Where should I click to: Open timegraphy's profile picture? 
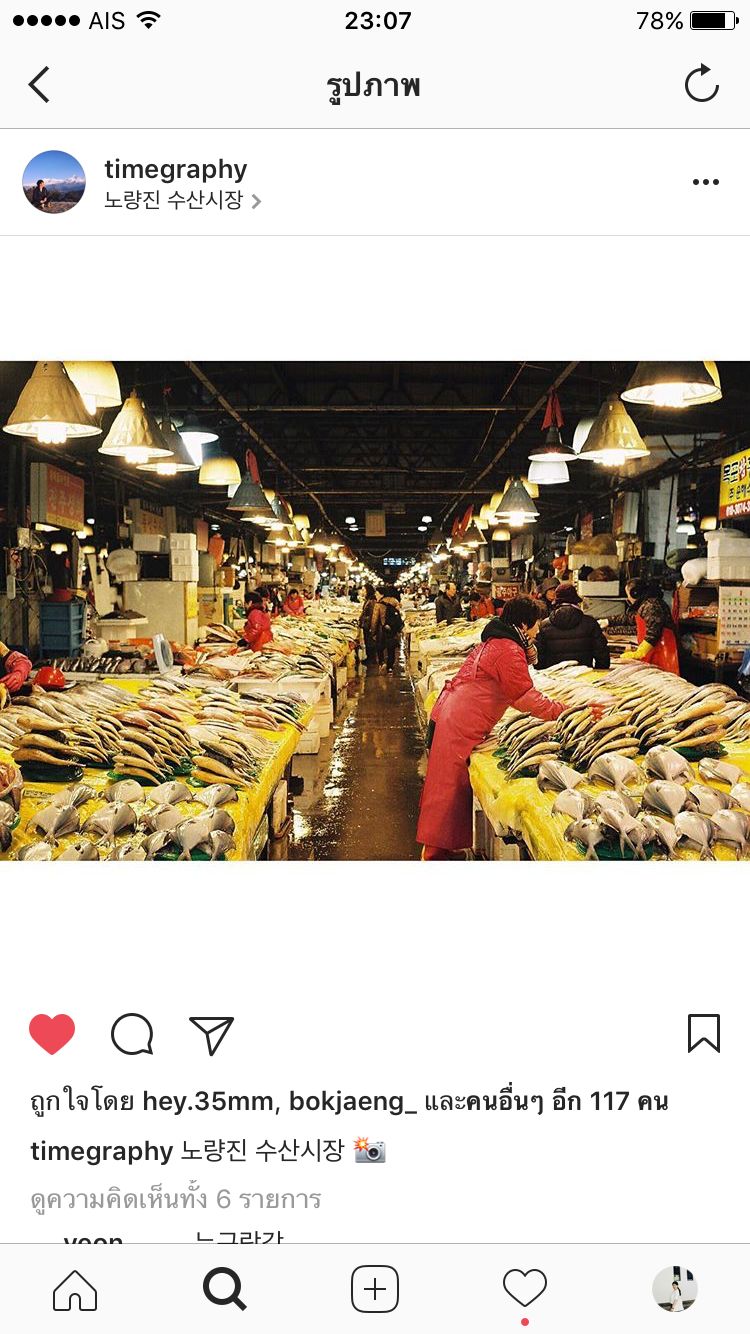(x=54, y=182)
